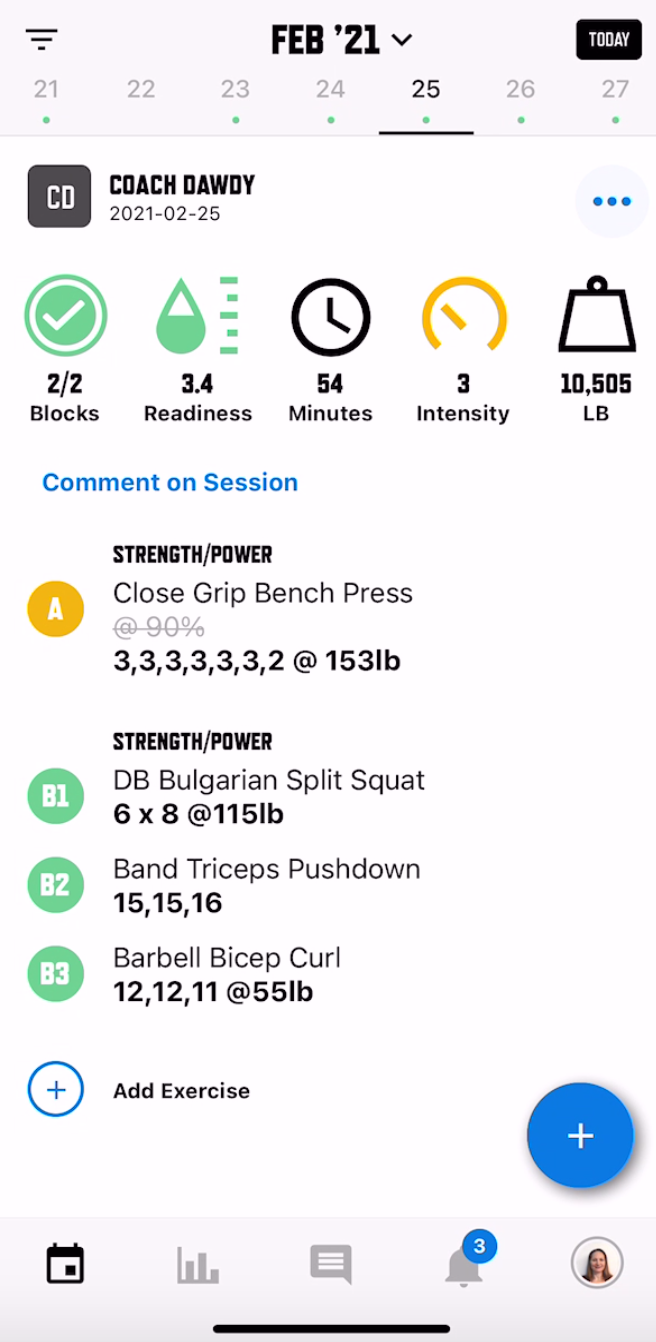Jump to today with the TODAY button
Screen dimensions: 656x1342
pyautogui.click(x=608, y=40)
